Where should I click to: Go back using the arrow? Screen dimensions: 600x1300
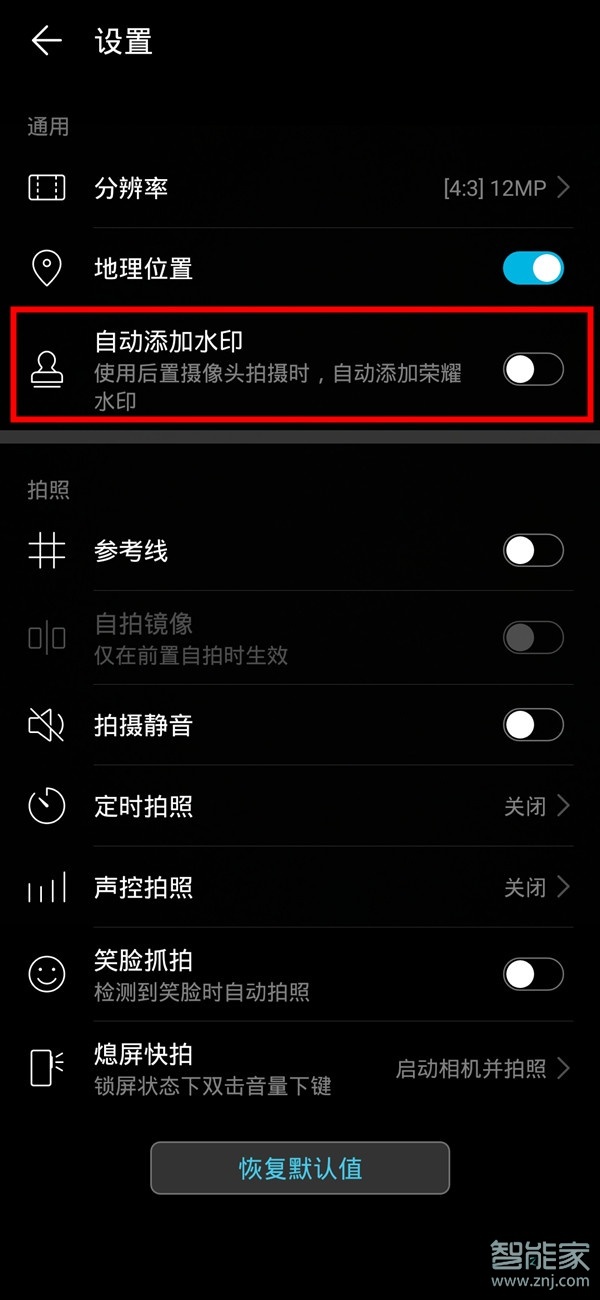(x=46, y=41)
